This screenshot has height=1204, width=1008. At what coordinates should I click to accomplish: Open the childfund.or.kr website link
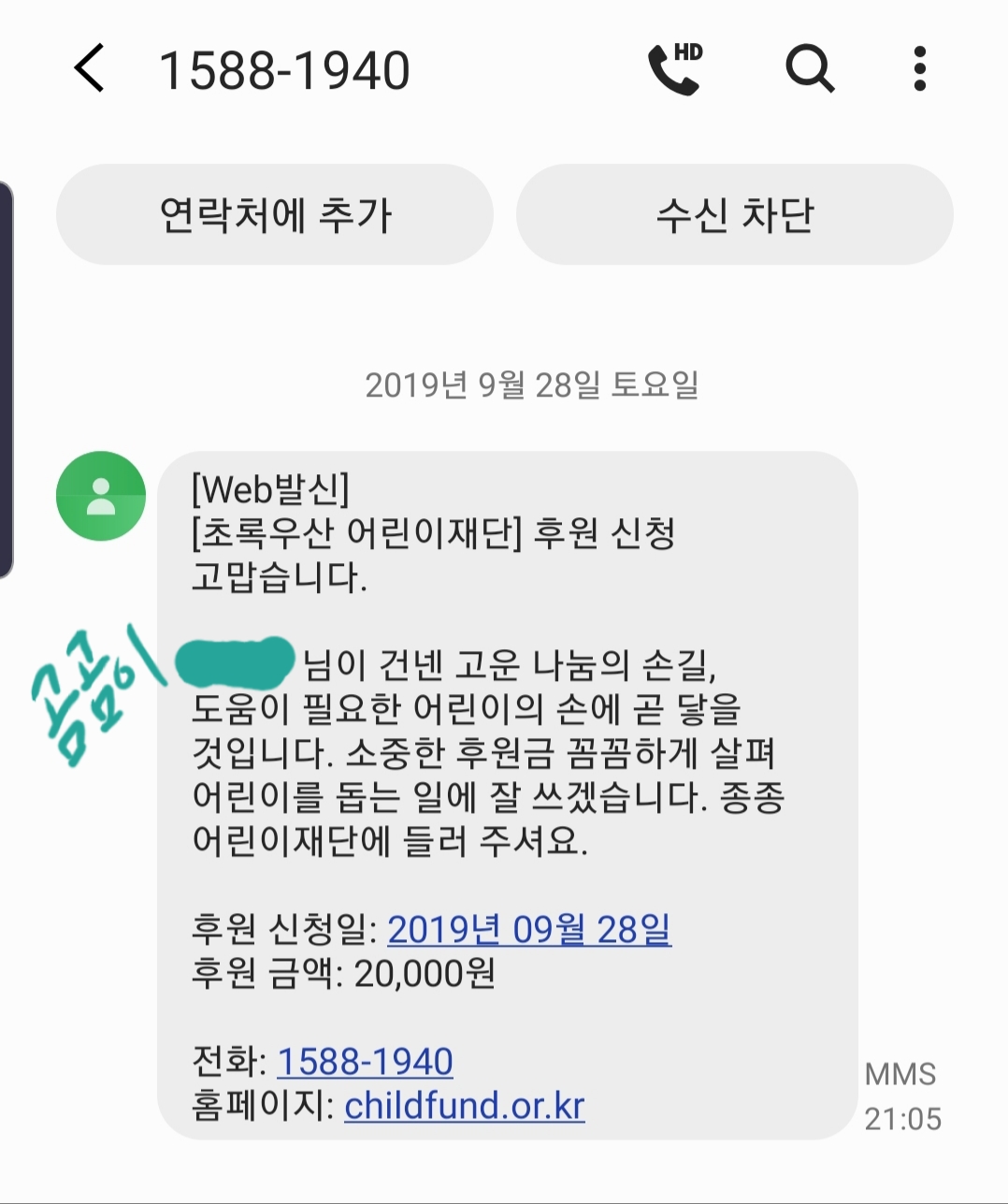pos(465,1106)
